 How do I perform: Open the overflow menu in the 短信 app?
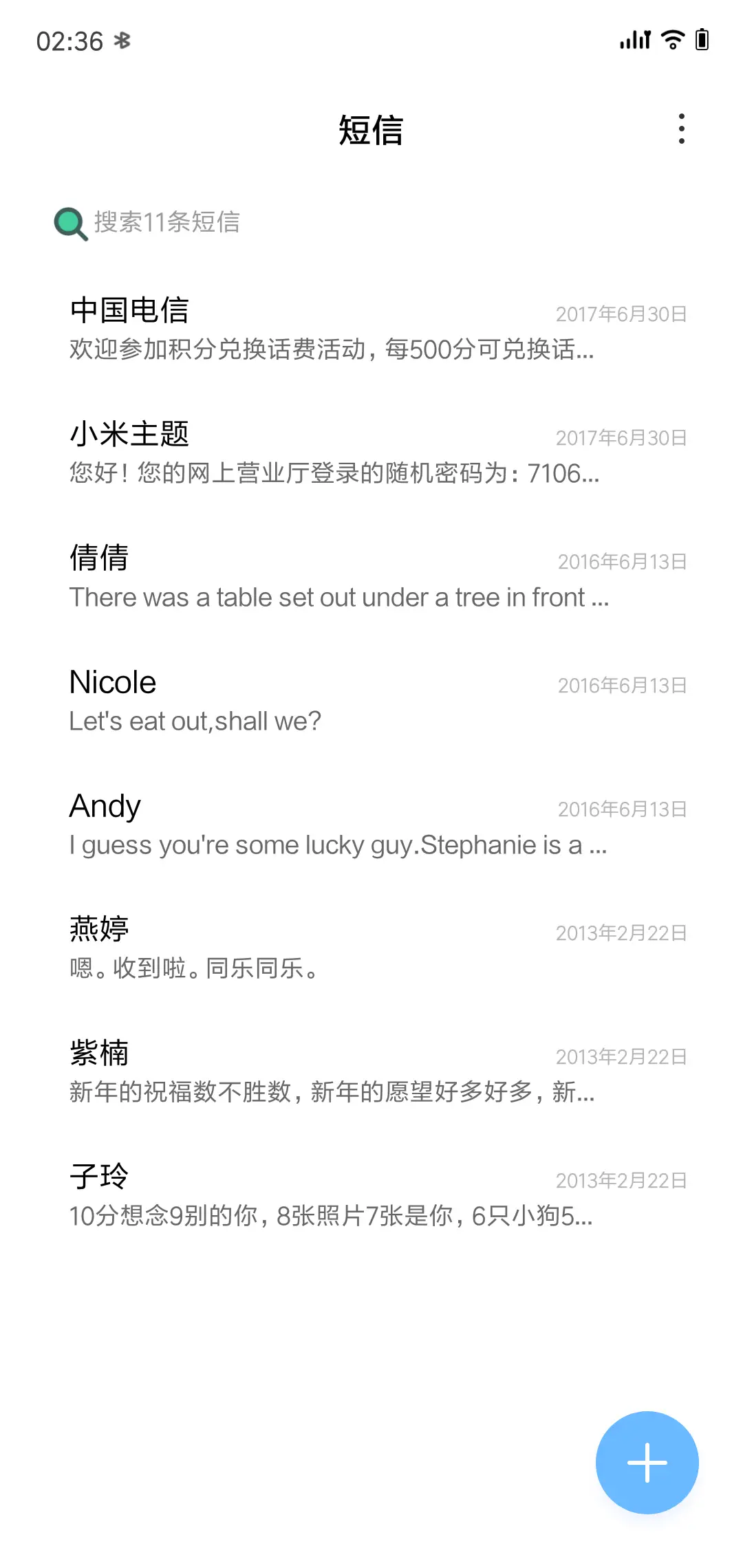(682, 128)
